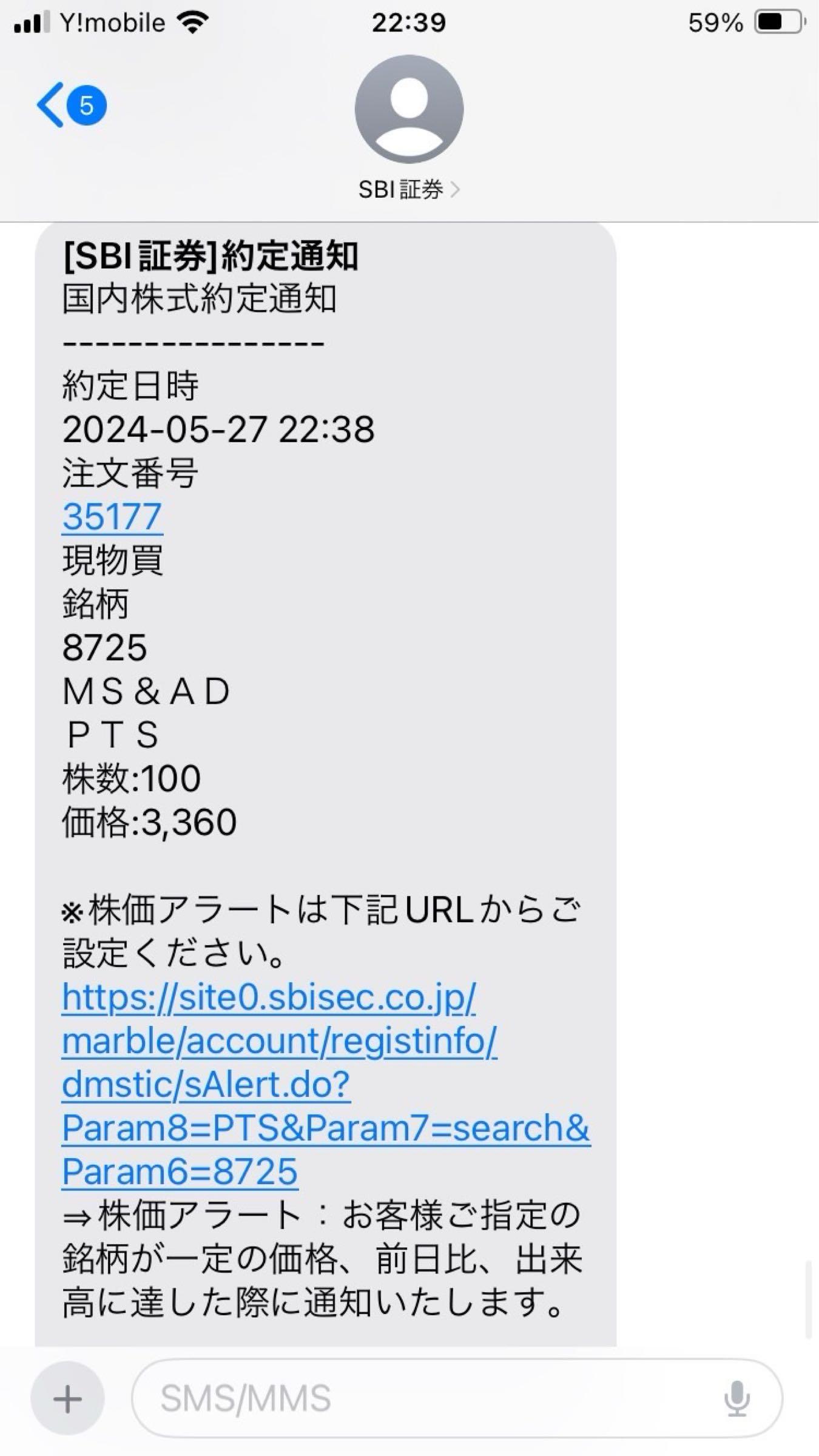
Task: Tap the clock showing 22:39
Action: point(409,22)
